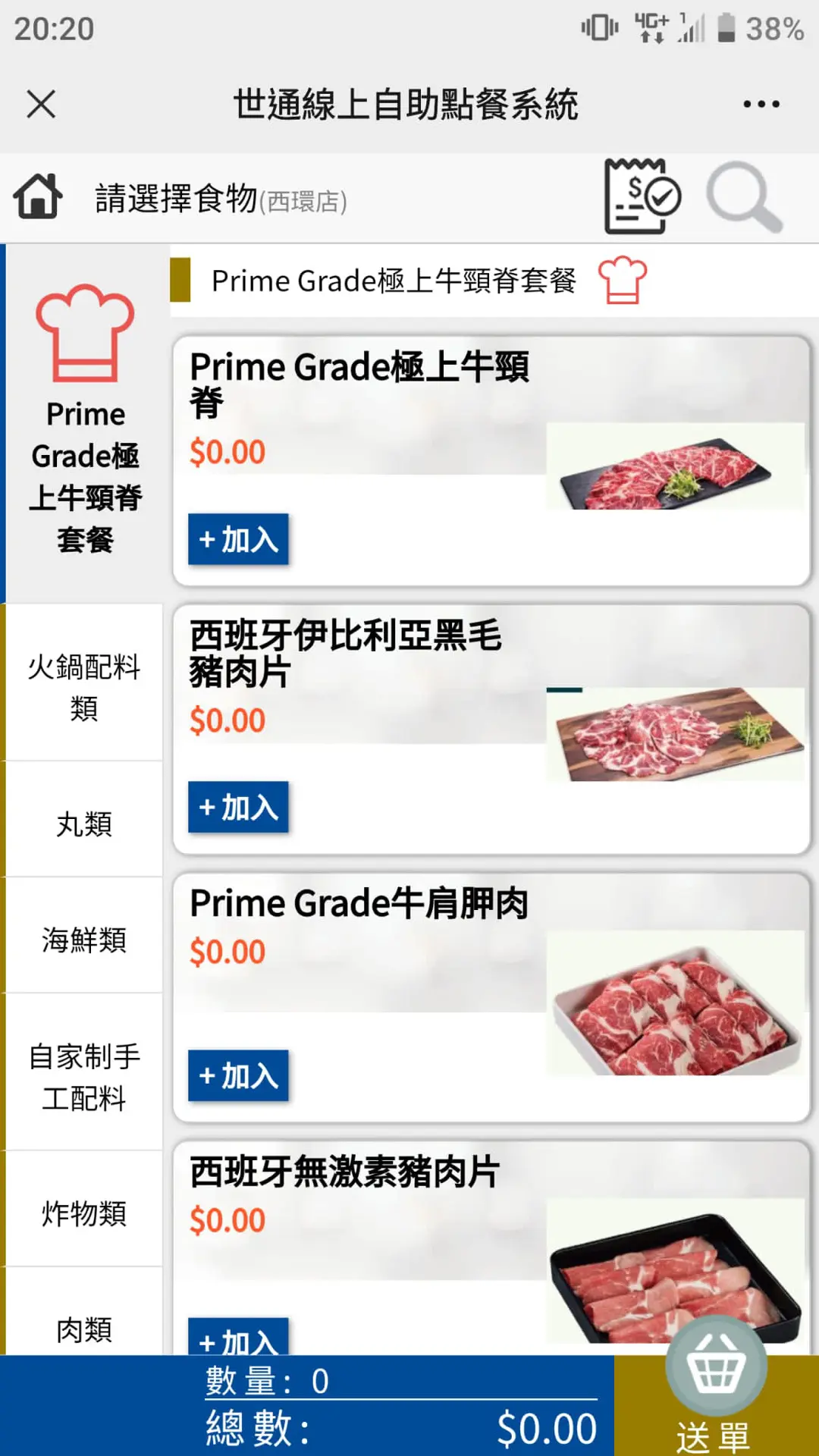Open the order receipt icon
The width and height of the screenshot is (819, 1456).
pyautogui.click(x=642, y=196)
